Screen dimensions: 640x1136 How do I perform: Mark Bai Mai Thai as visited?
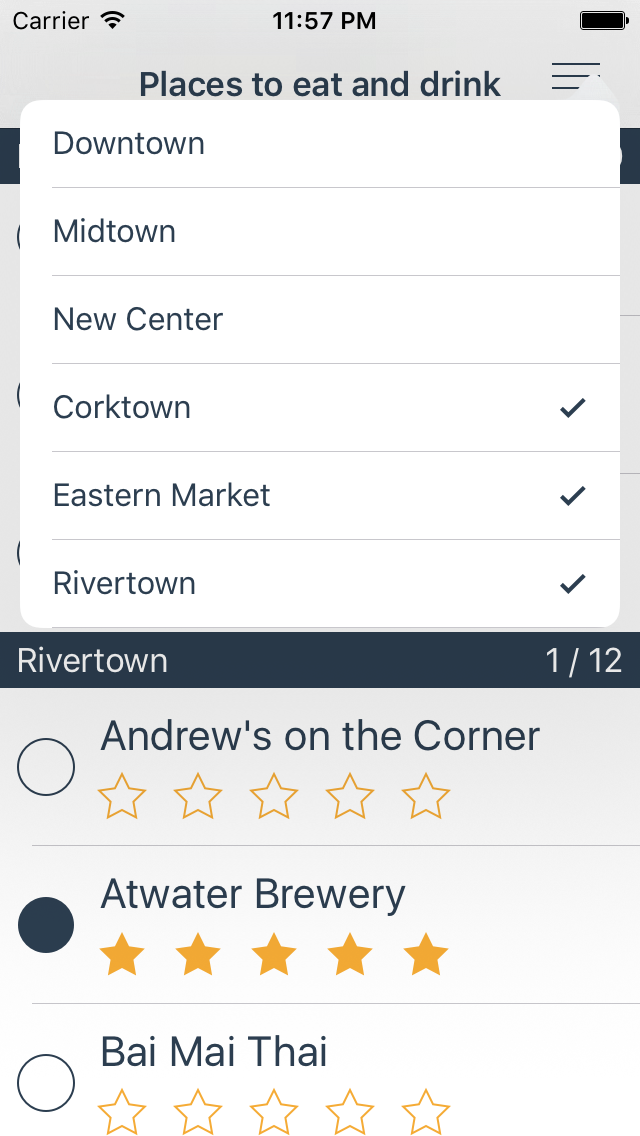[x=46, y=1083]
